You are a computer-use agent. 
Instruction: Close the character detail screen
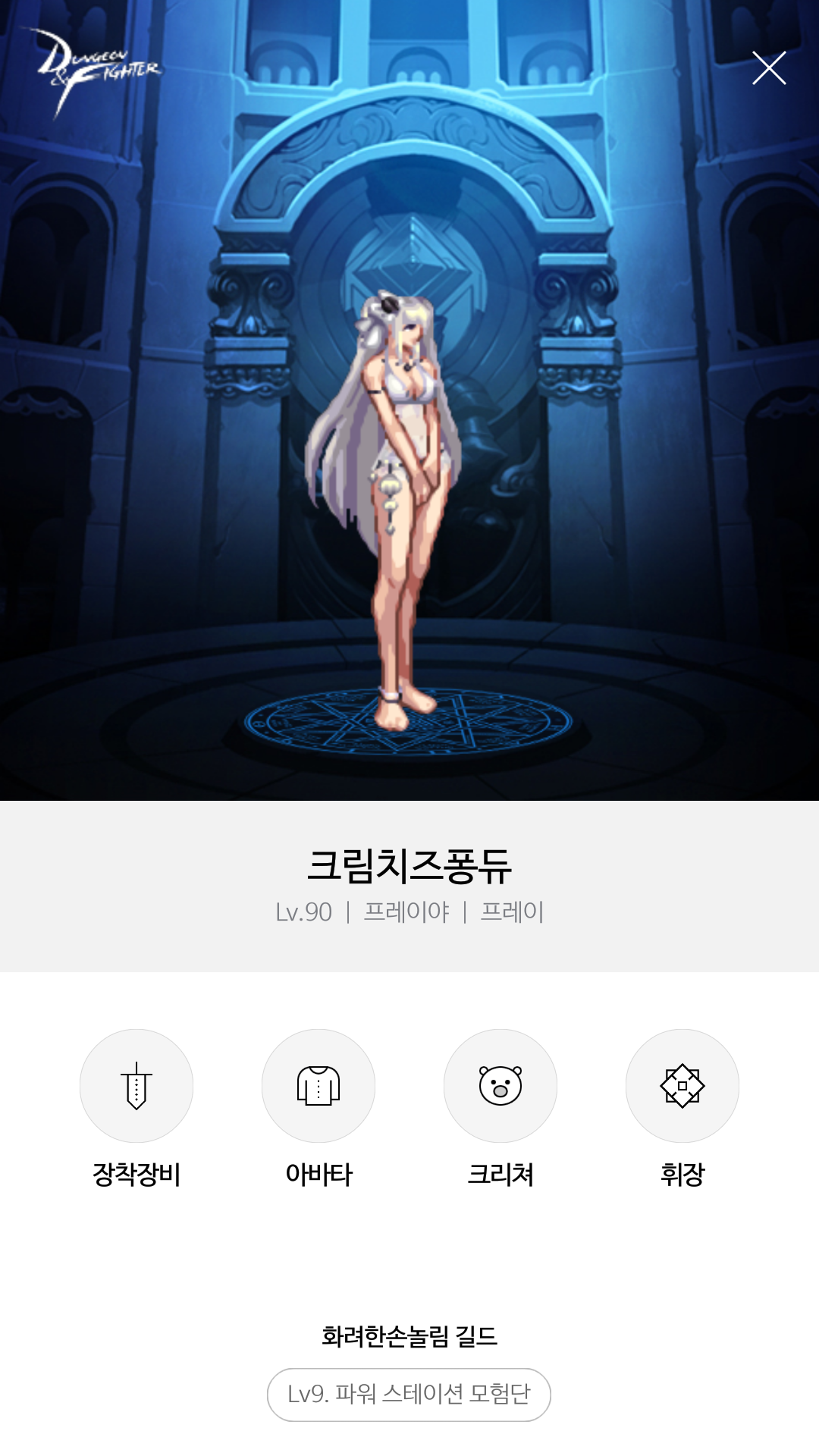(x=768, y=68)
